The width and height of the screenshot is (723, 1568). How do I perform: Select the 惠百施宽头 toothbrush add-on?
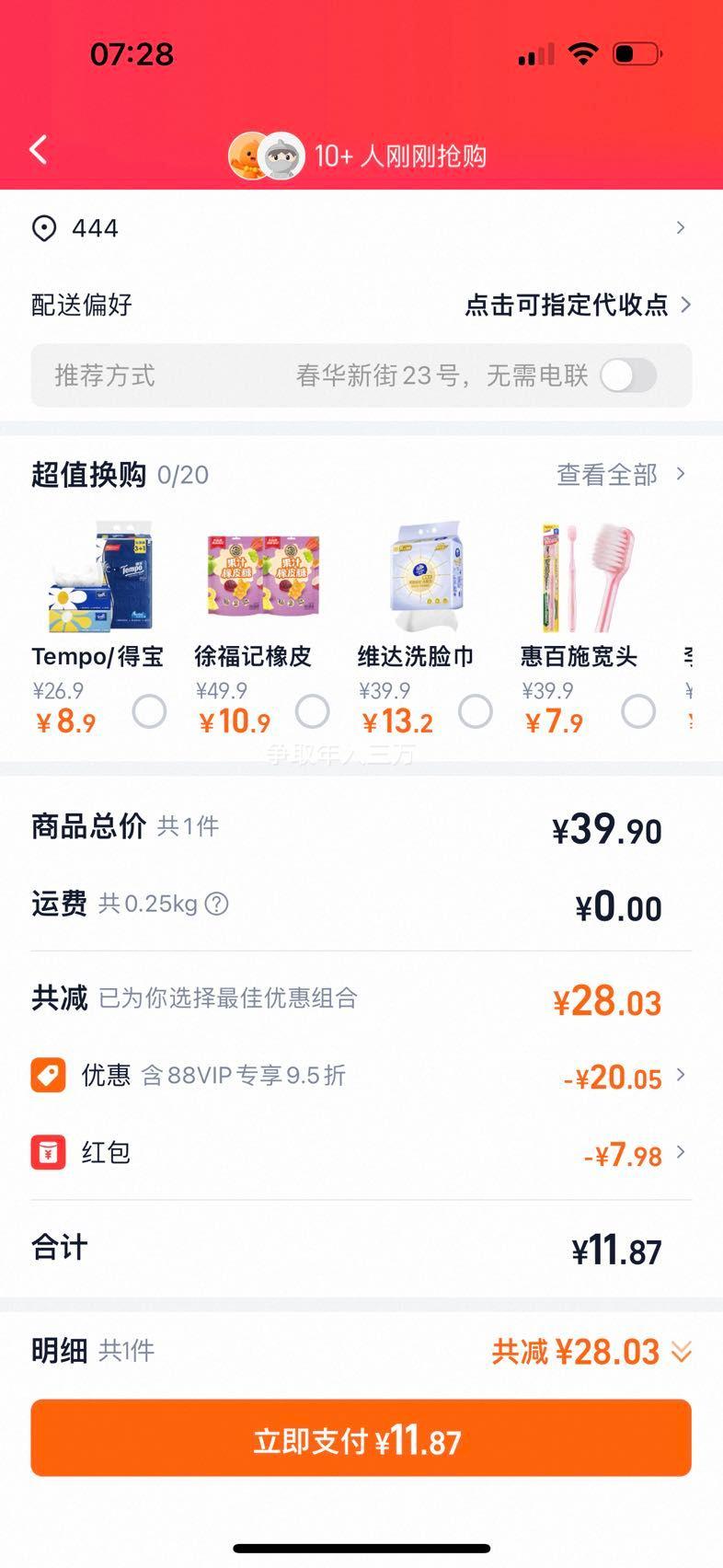tap(637, 711)
